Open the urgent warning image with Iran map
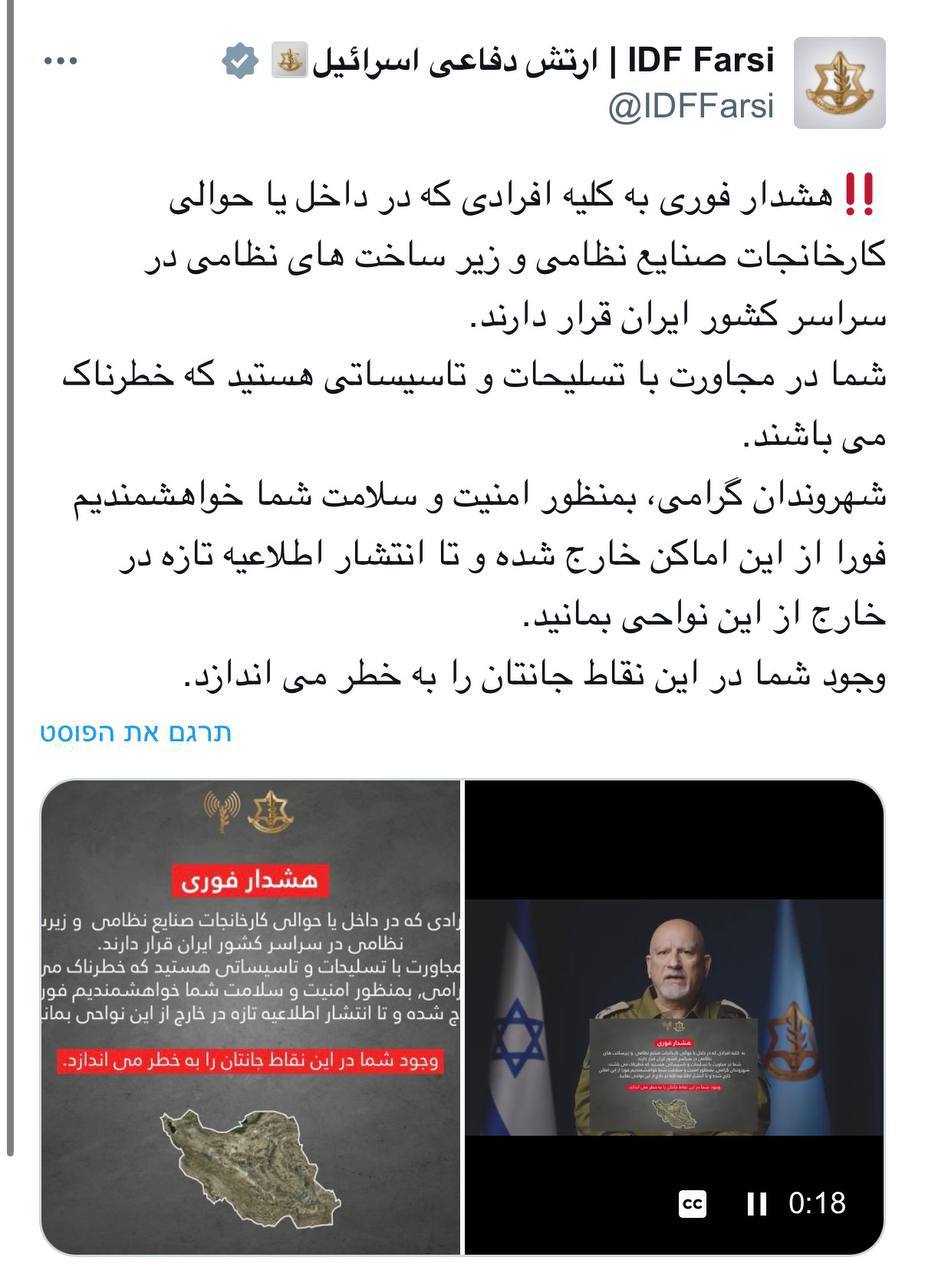 [x=250, y=1016]
